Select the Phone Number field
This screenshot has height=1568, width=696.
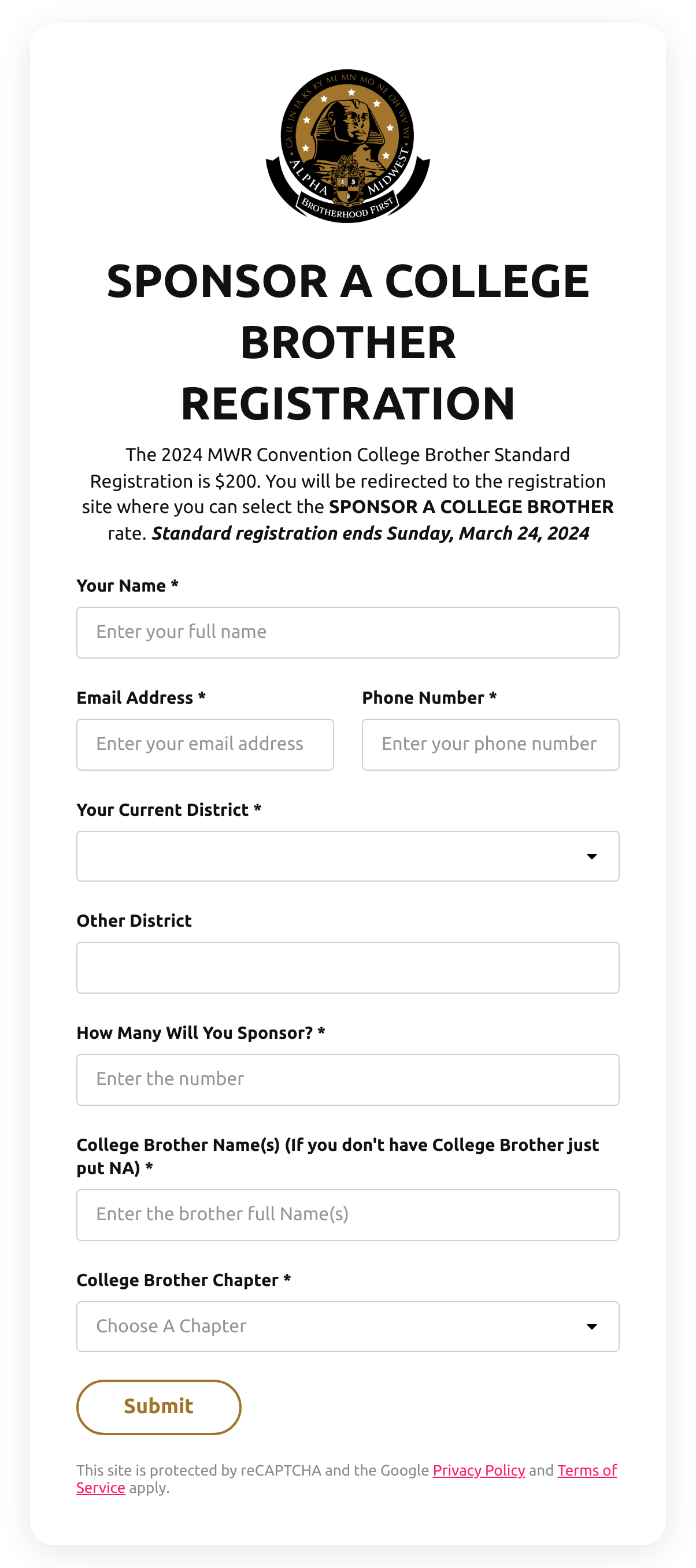pyautogui.click(x=490, y=745)
